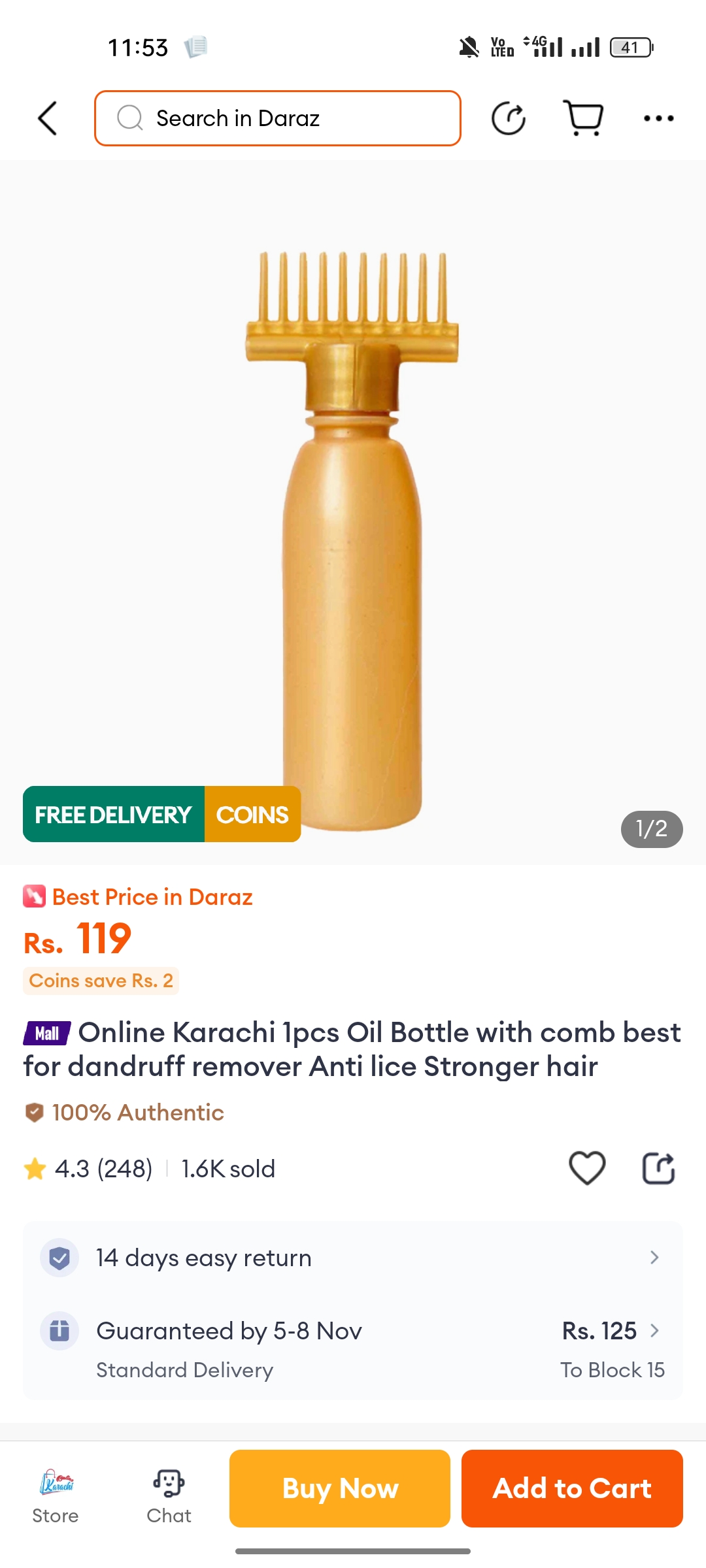
Task: Add to Cart
Action: [572, 1488]
